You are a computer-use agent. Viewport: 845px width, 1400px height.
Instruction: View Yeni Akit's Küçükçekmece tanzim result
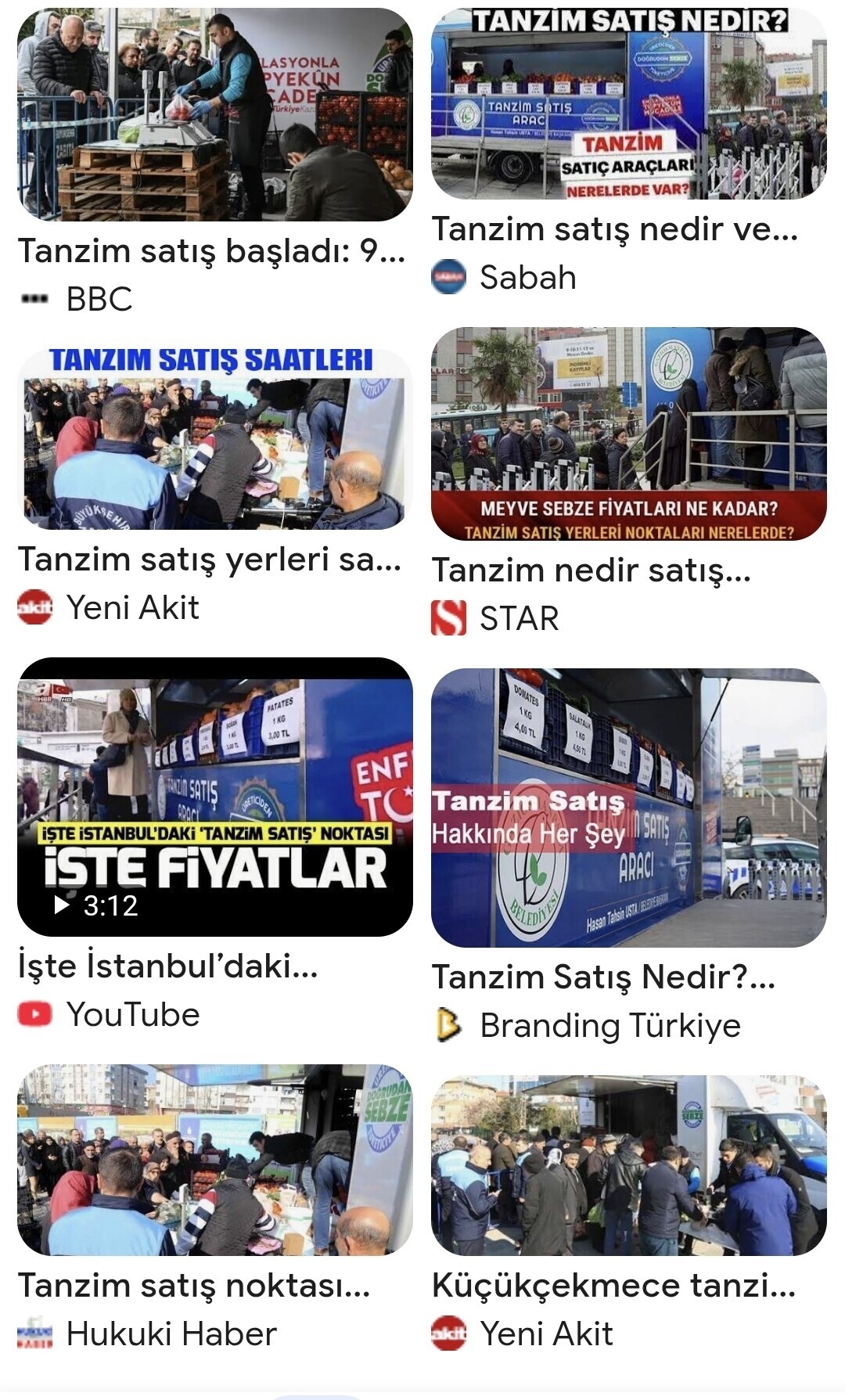point(628,1165)
